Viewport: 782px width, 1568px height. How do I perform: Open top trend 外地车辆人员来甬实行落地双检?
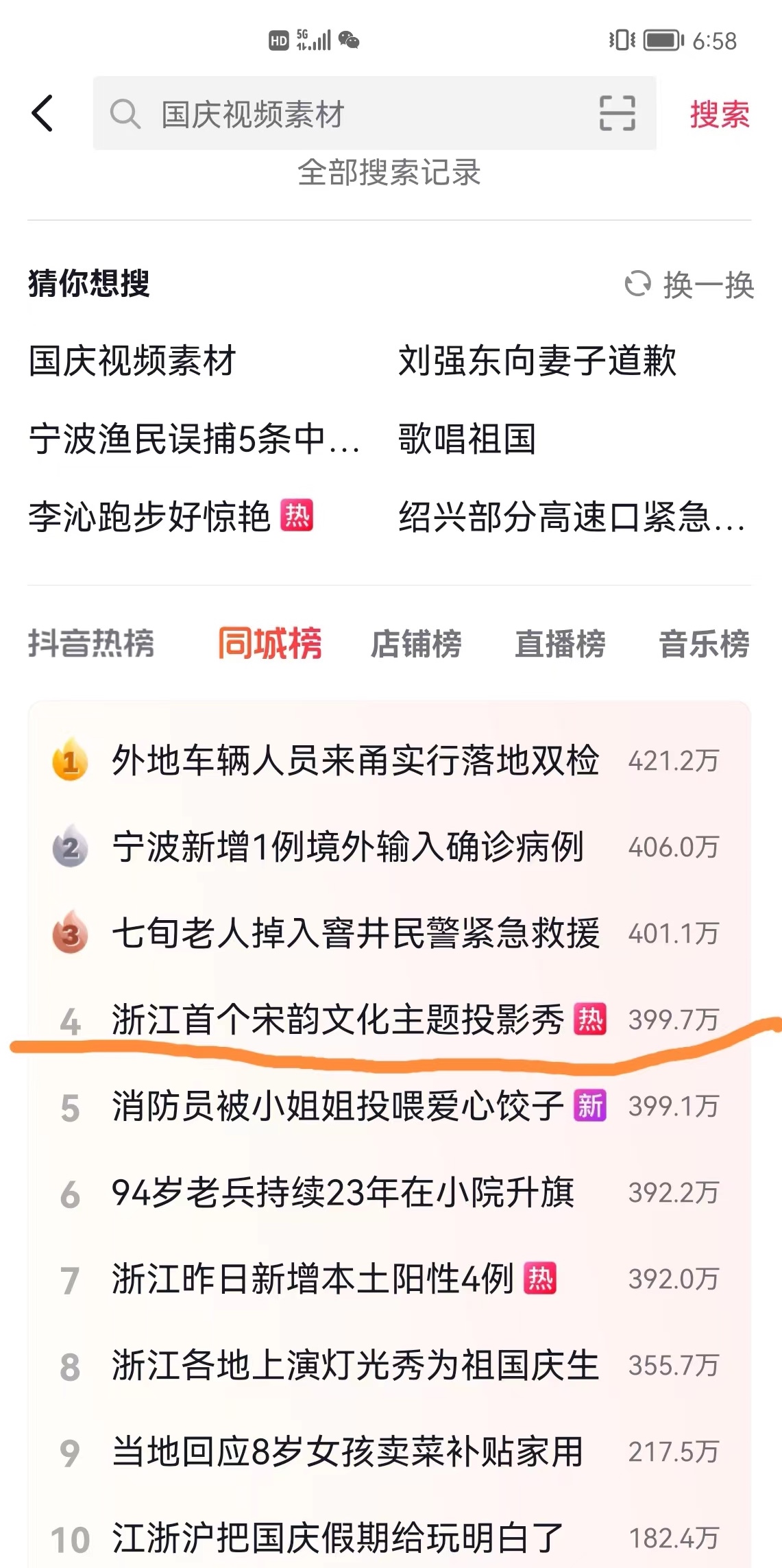(355, 760)
